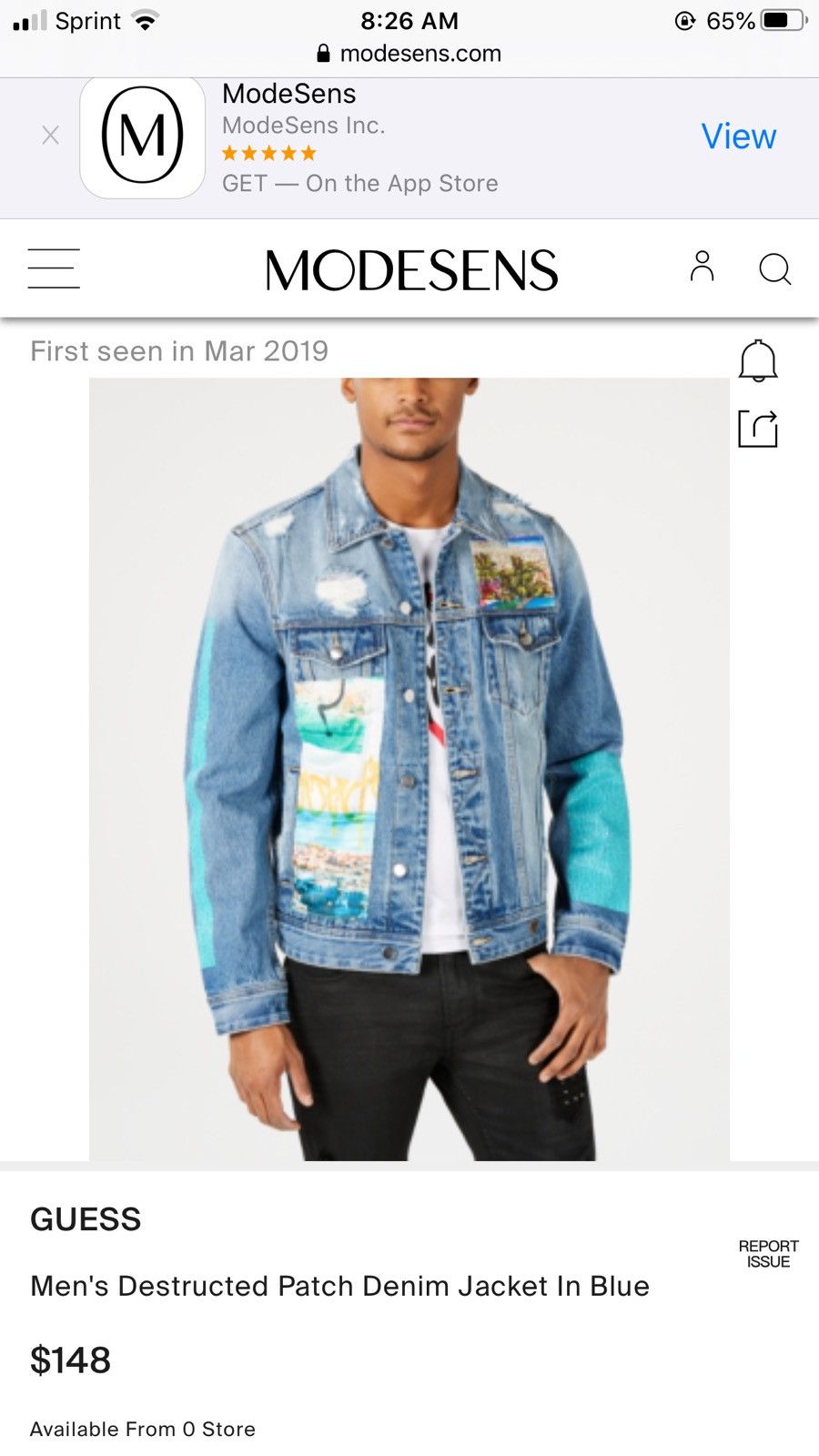Open the search magnifier
This screenshot has height=1456, width=819.
coord(774,268)
